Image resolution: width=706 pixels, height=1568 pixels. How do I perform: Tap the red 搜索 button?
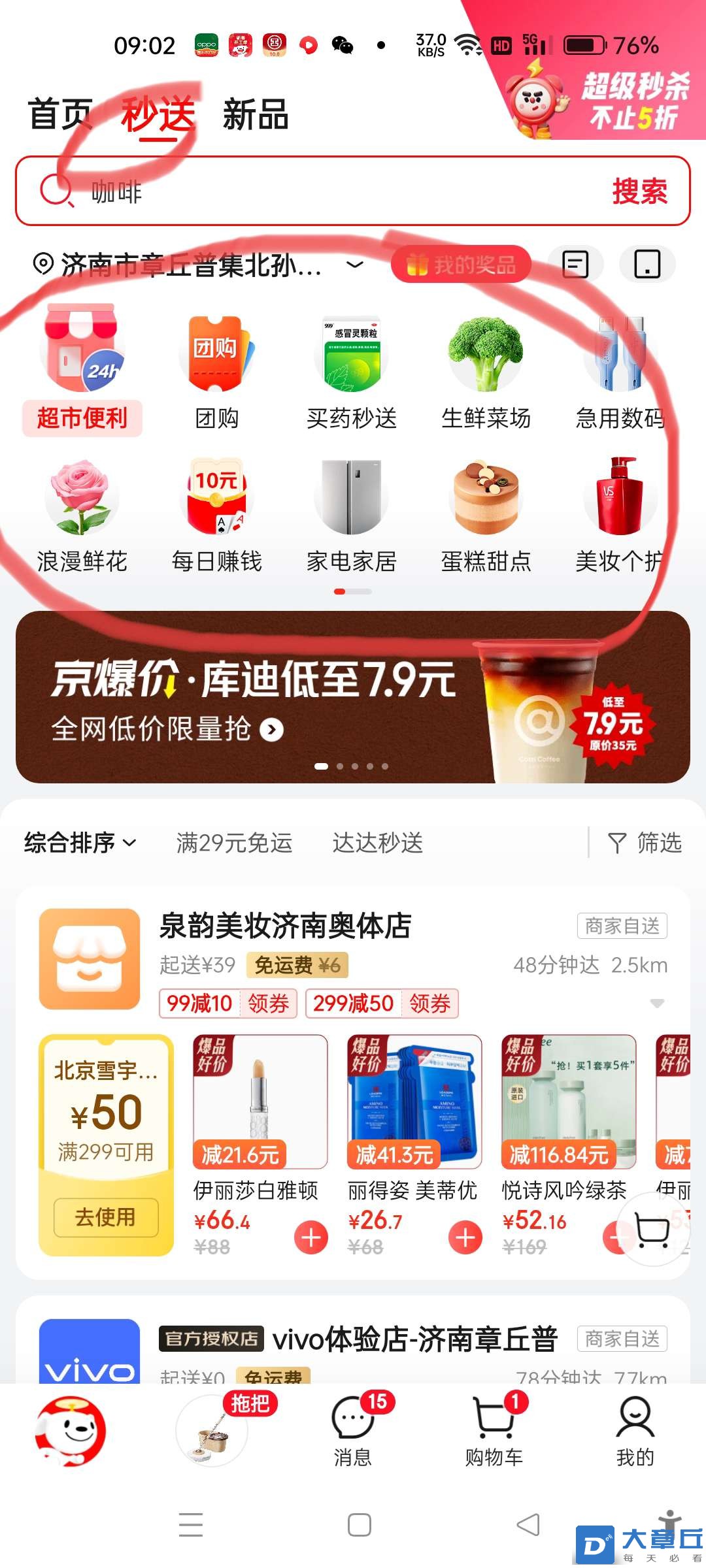639,192
